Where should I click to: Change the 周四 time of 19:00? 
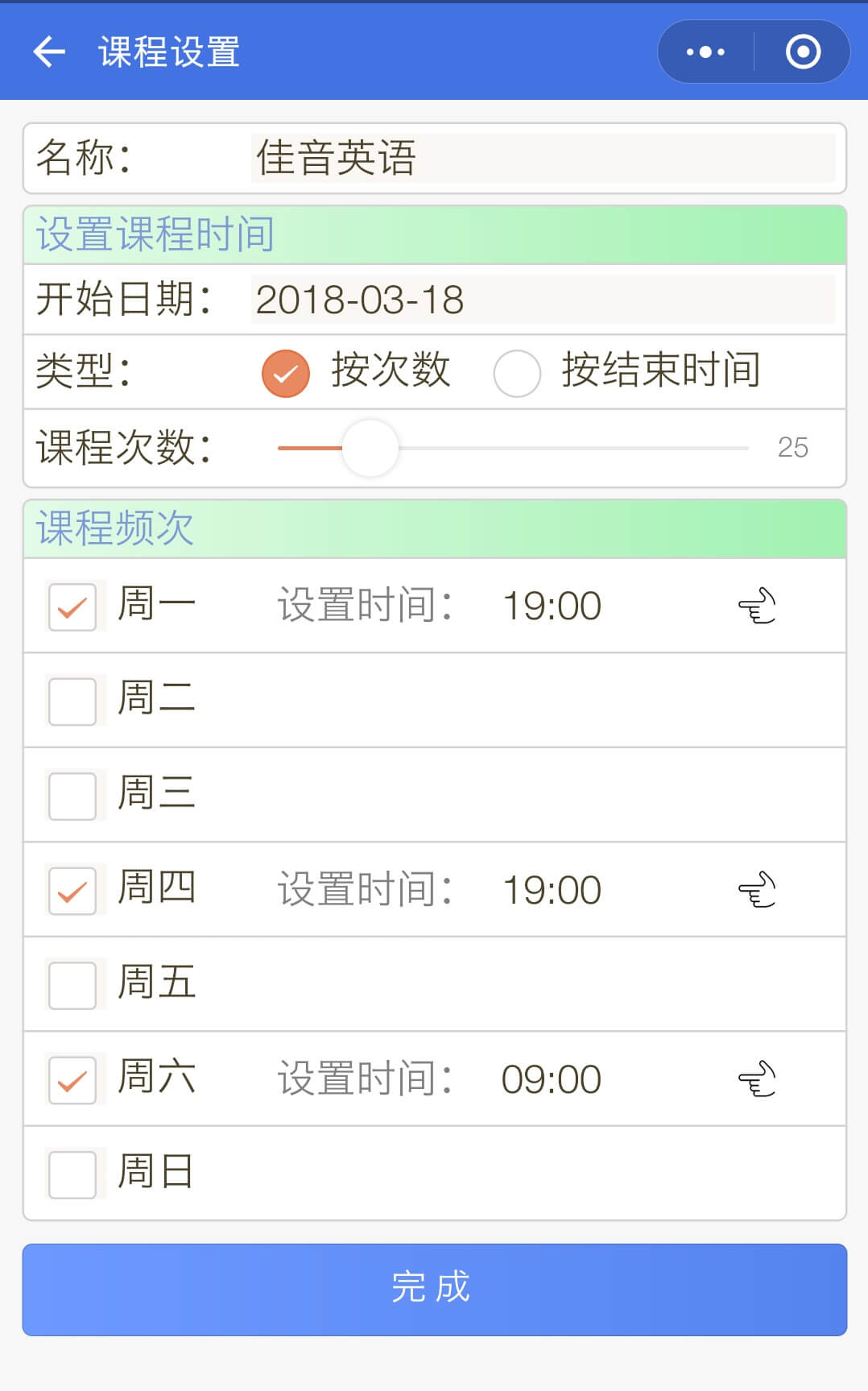point(552,890)
